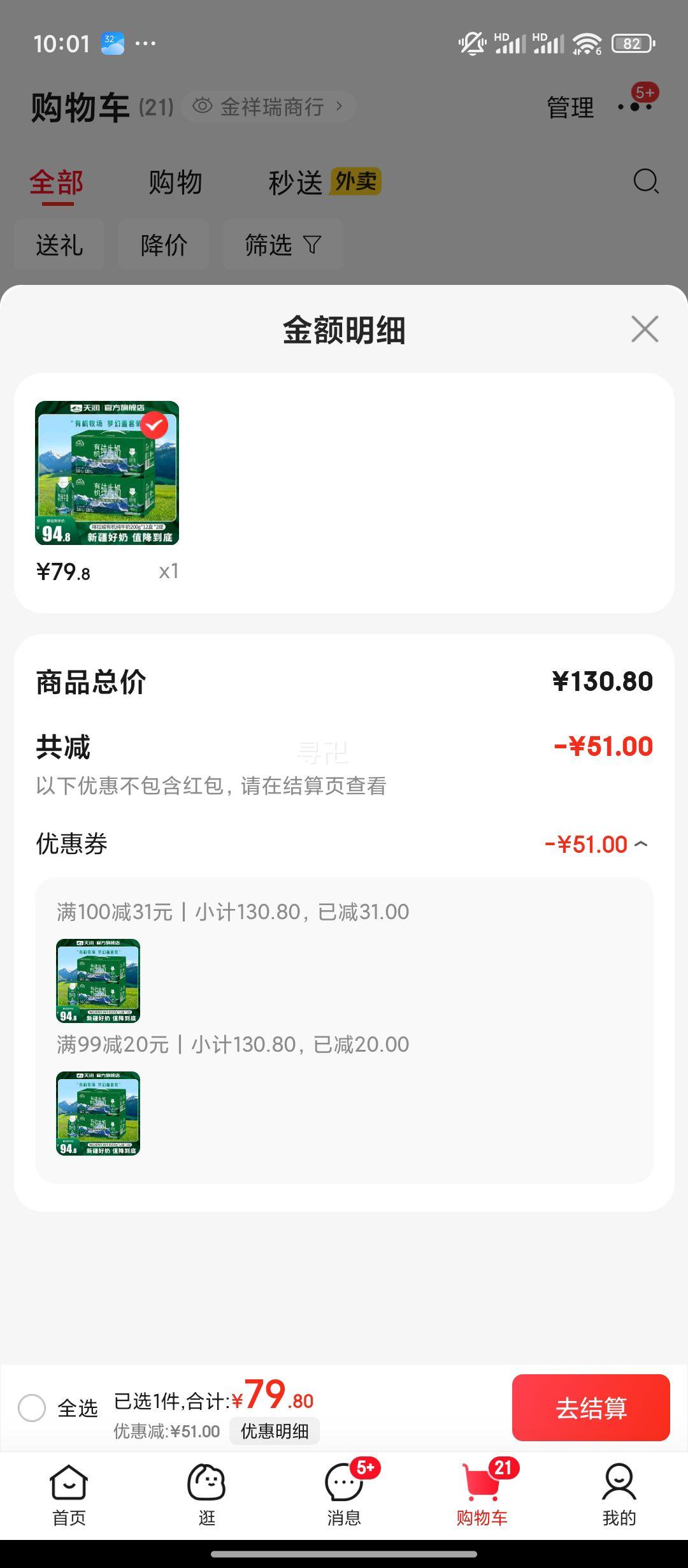
Task: Tap the milk thumbnail under 满99减20元 coupon
Action: tap(99, 1112)
